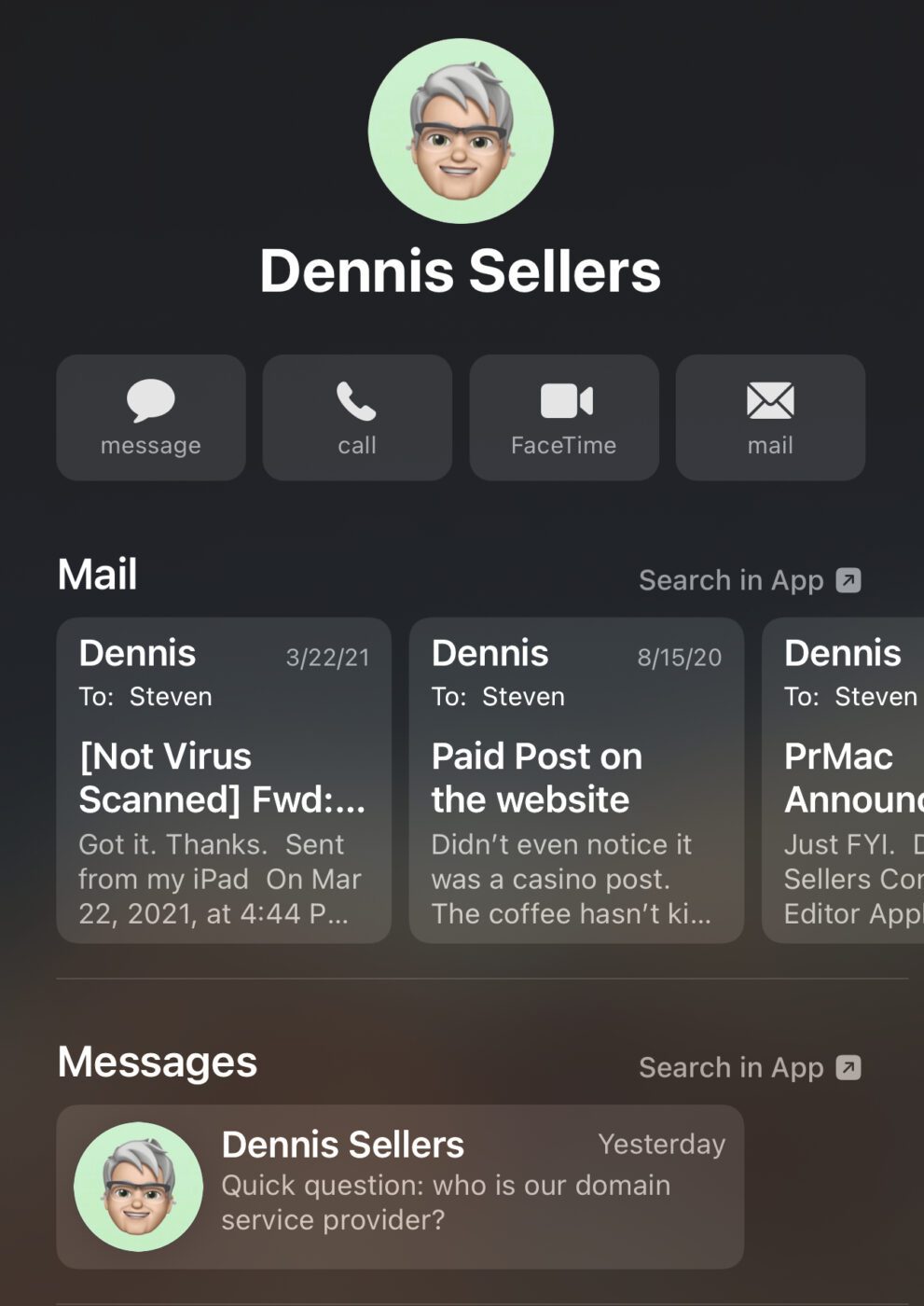Tap Search in App beside Mail

pyautogui.click(x=749, y=580)
